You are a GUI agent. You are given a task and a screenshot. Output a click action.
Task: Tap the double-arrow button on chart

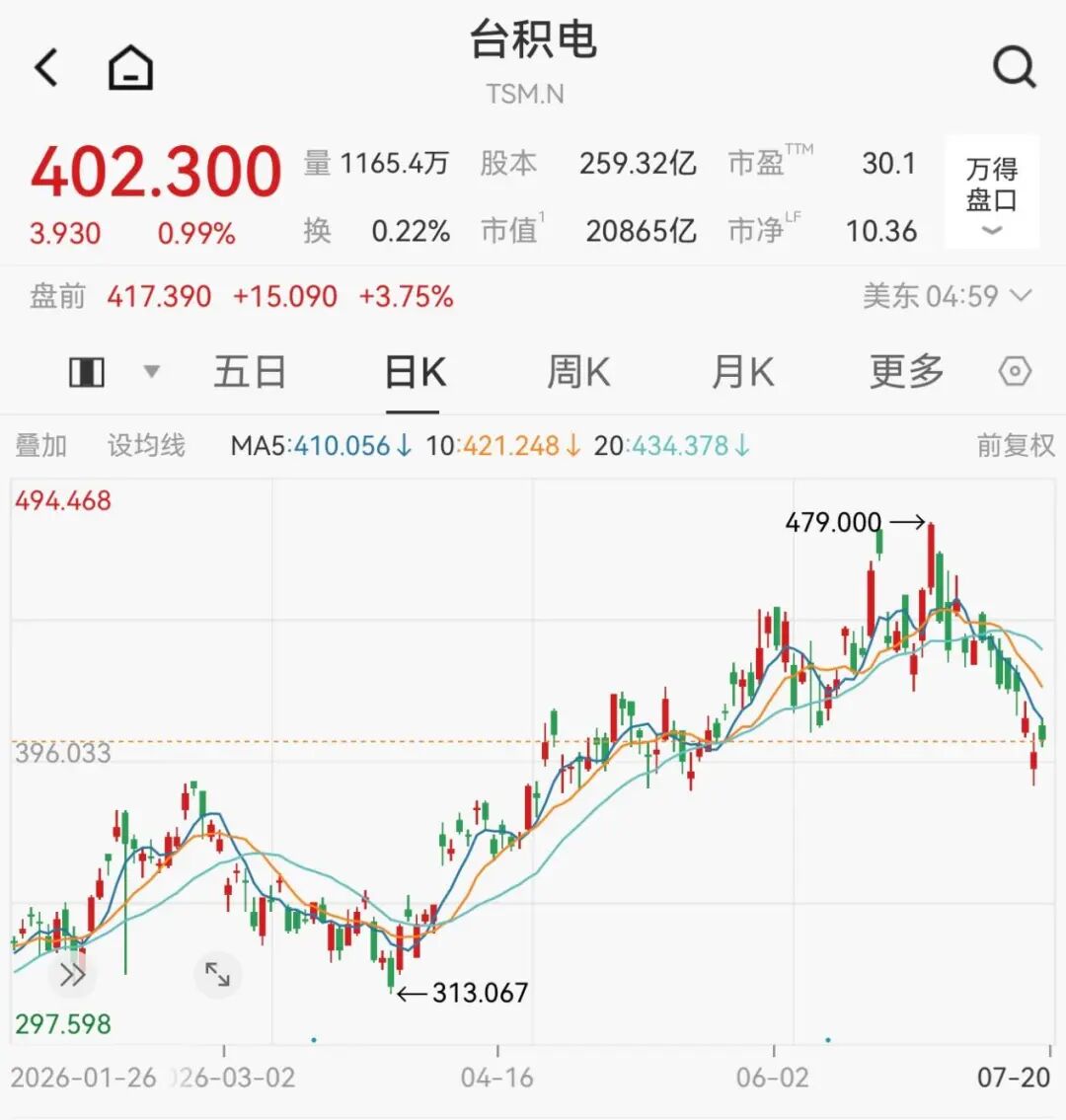(72, 975)
